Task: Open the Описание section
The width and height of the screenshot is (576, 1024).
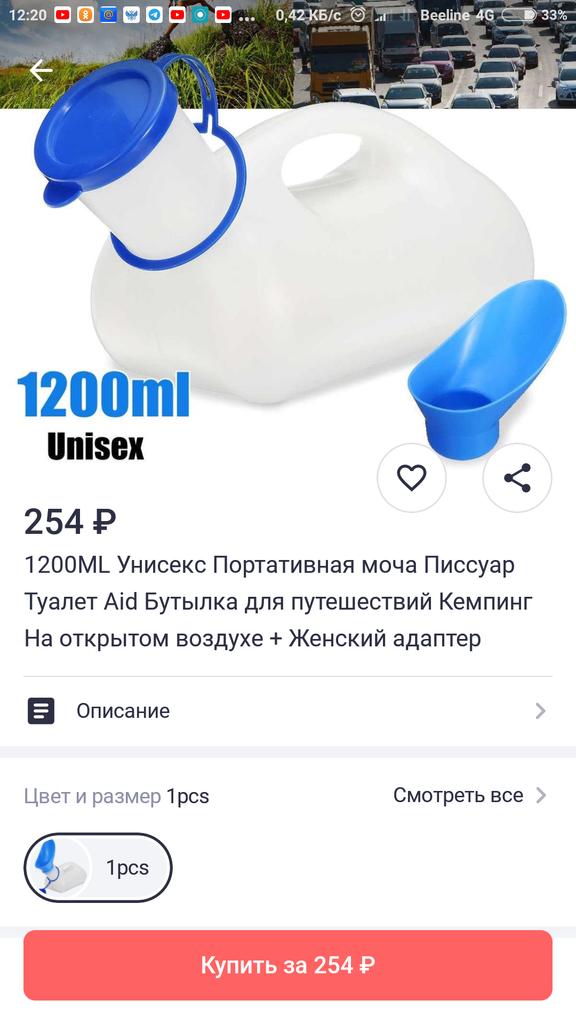Action: point(288,711)
